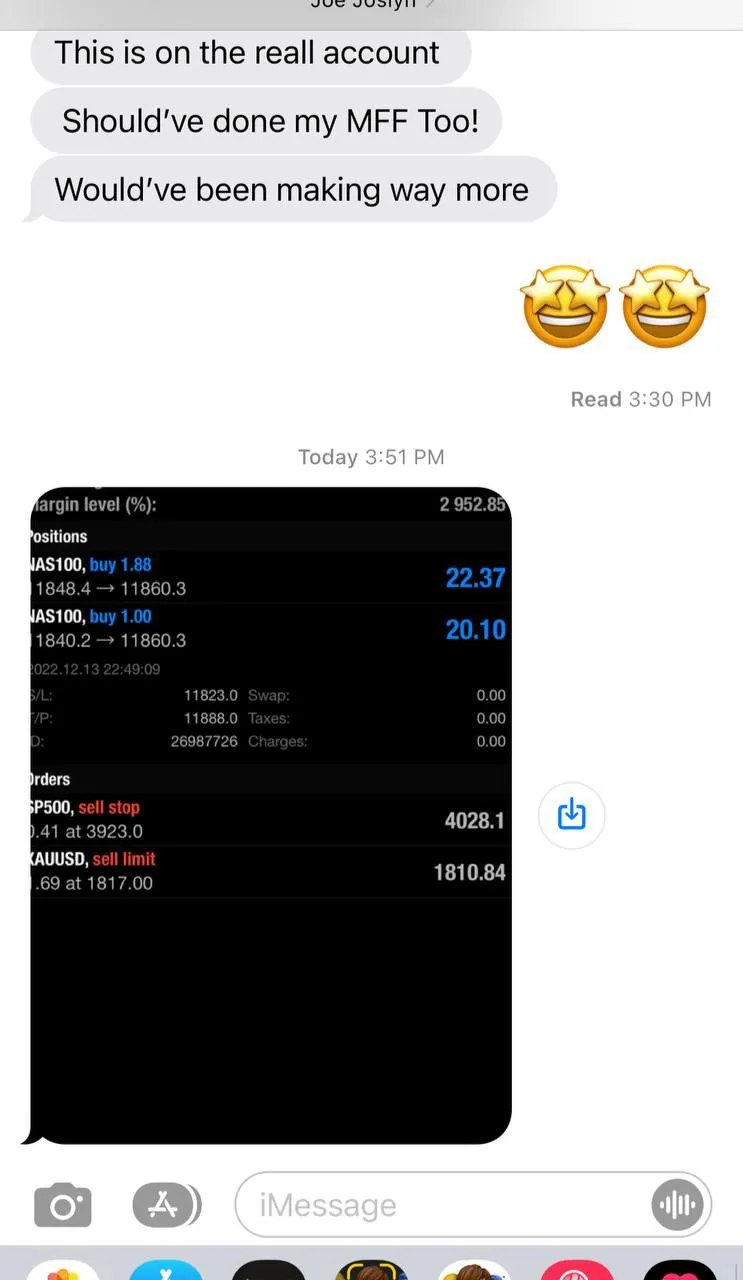Open the received trading positions image
743x1280 pixels.
click(271, 814)
